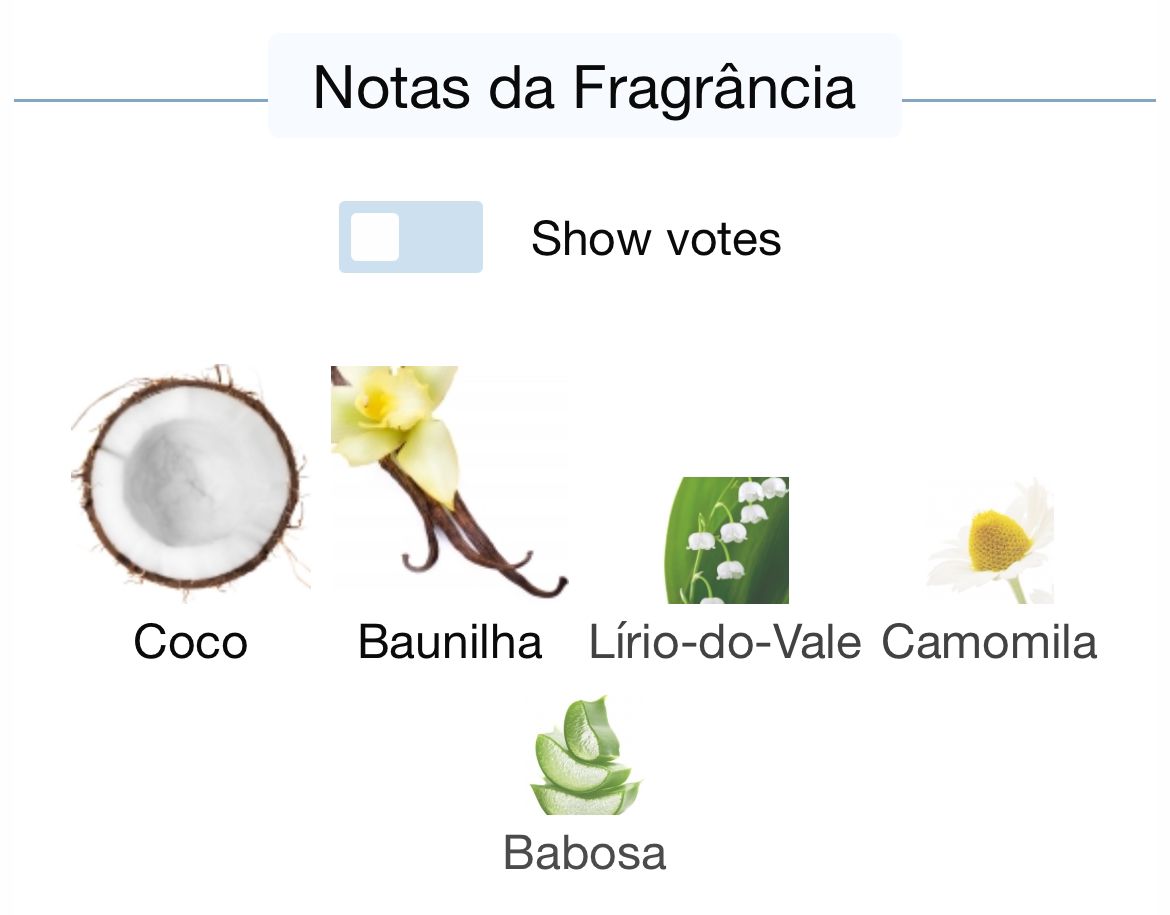Select the Lírio-do-Vale note
The height and width of the screenshot is (915, 1170).
(x=726, y=570)
